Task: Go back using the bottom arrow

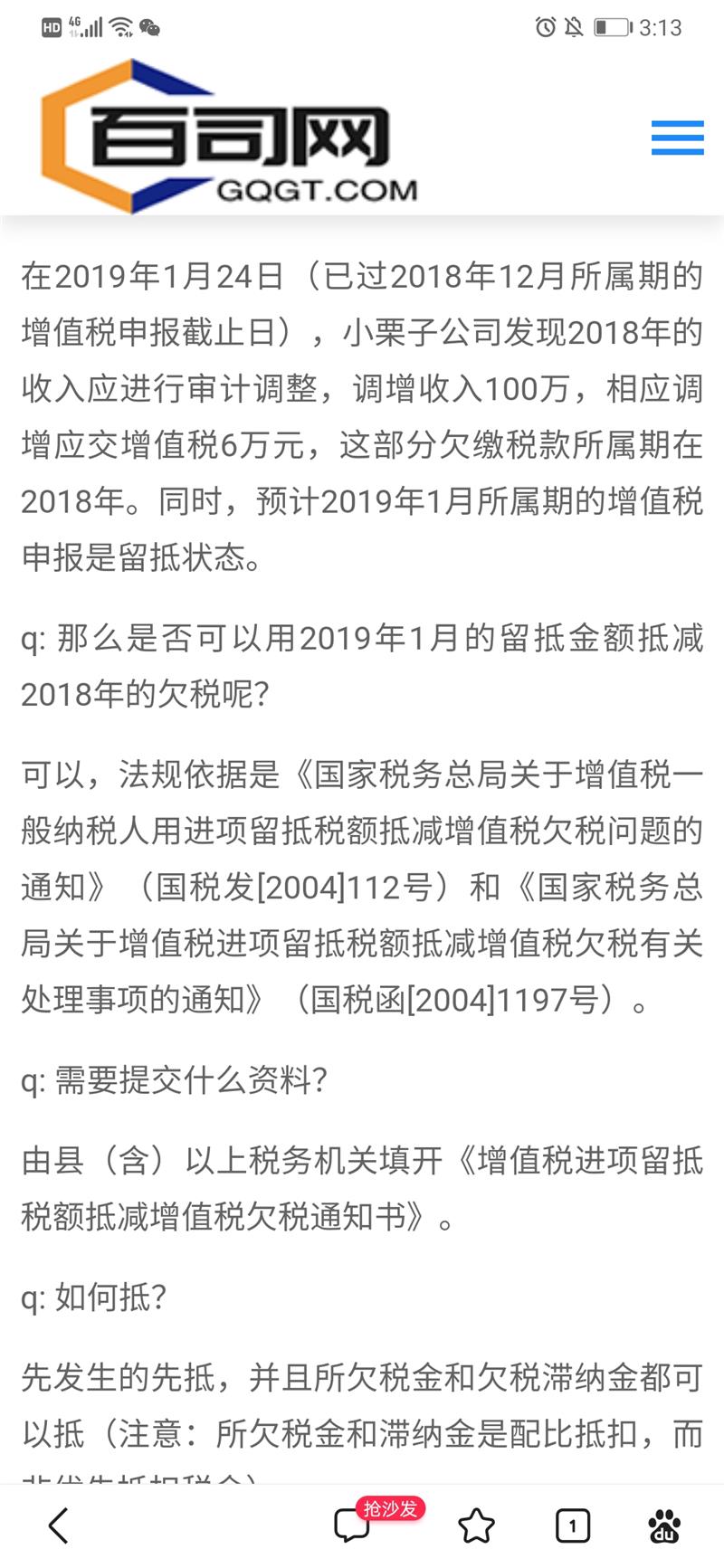Action: tap(59, 1525)
